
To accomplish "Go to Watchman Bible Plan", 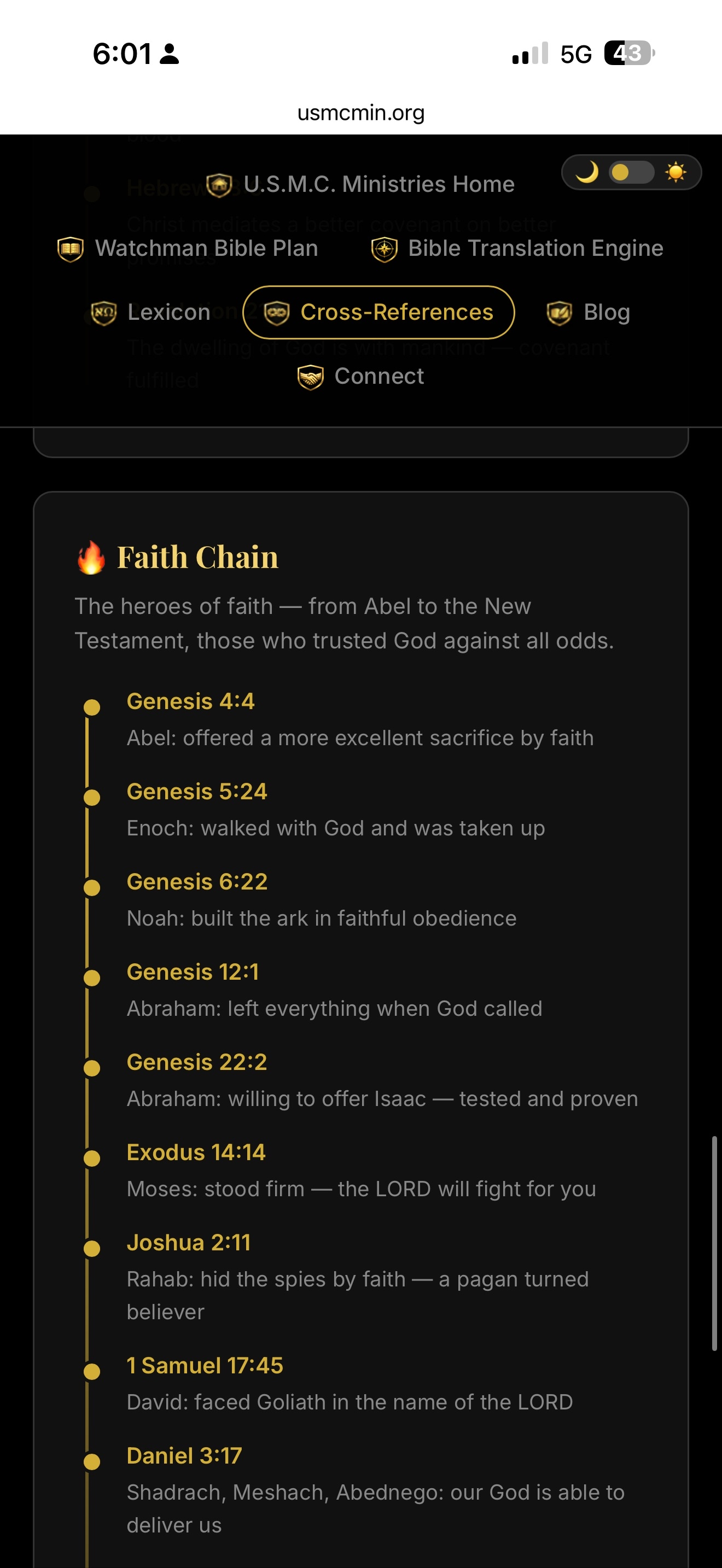I will click(x=188, y=248).
